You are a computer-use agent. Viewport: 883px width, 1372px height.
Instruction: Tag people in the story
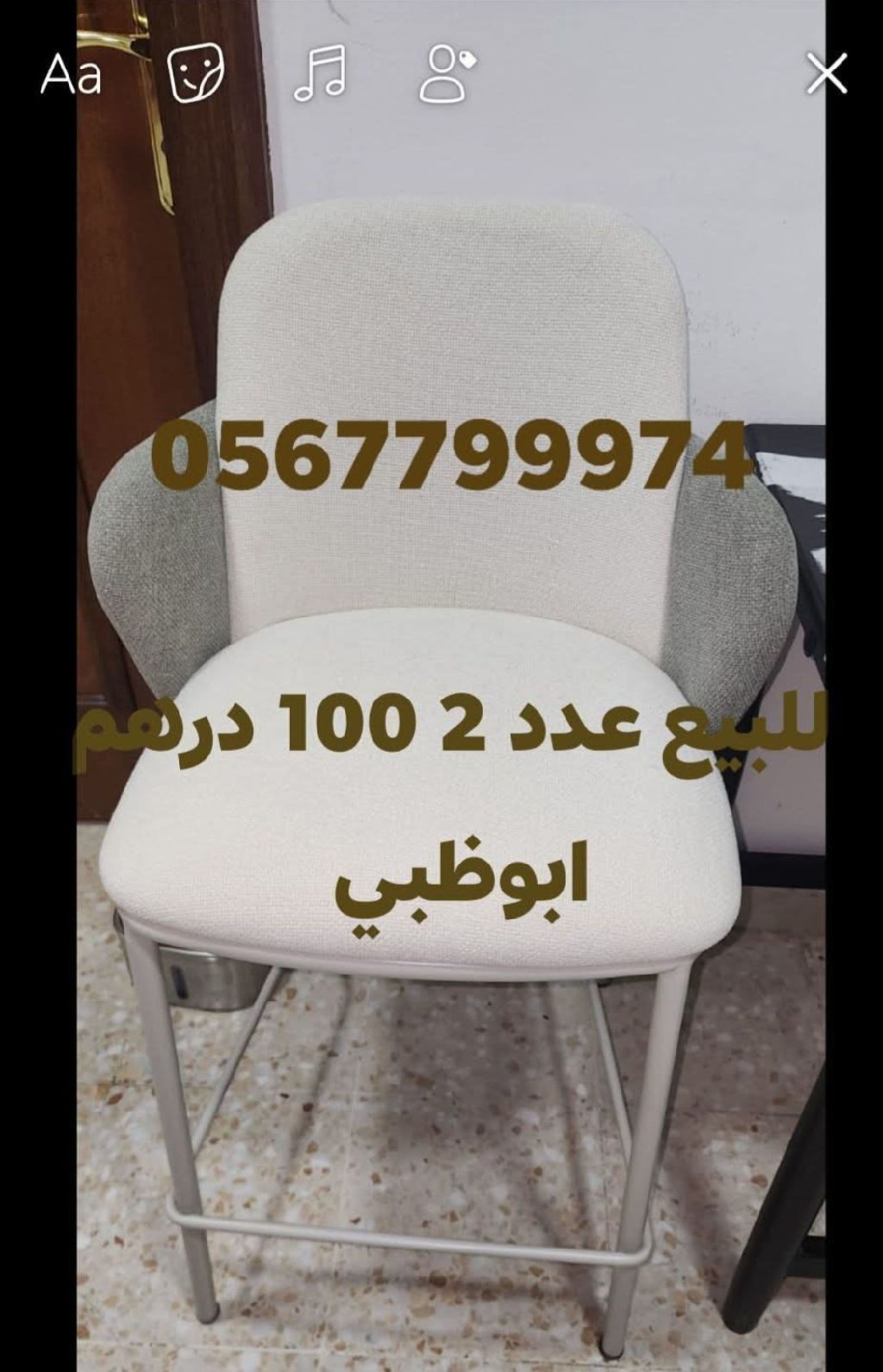tap(447, 75)
